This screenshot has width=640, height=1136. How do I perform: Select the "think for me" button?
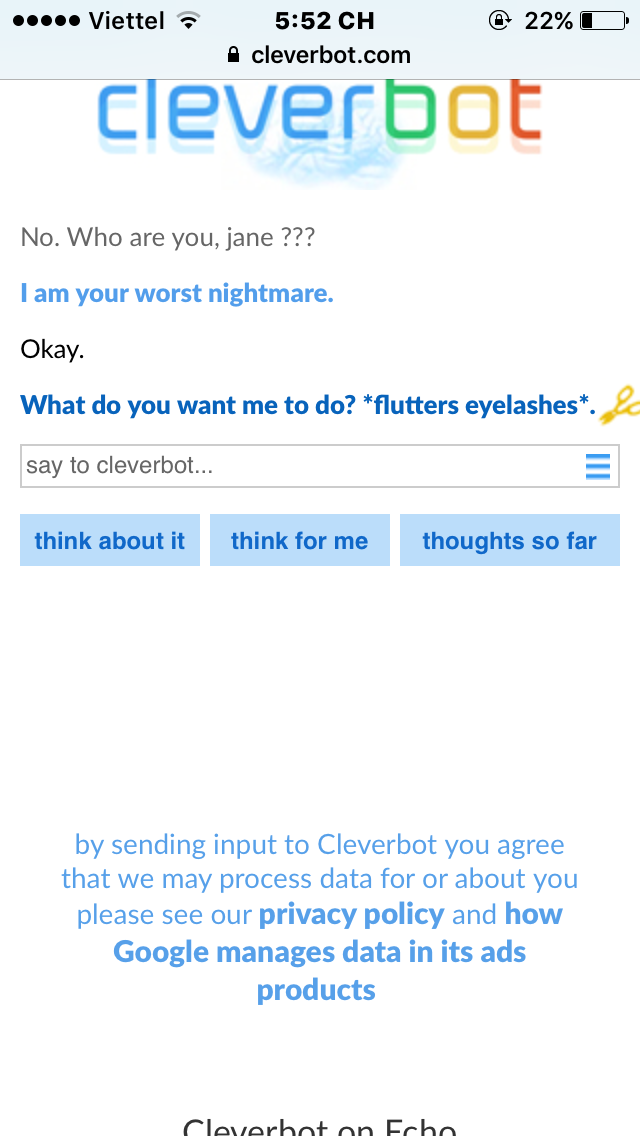point(299,541)
